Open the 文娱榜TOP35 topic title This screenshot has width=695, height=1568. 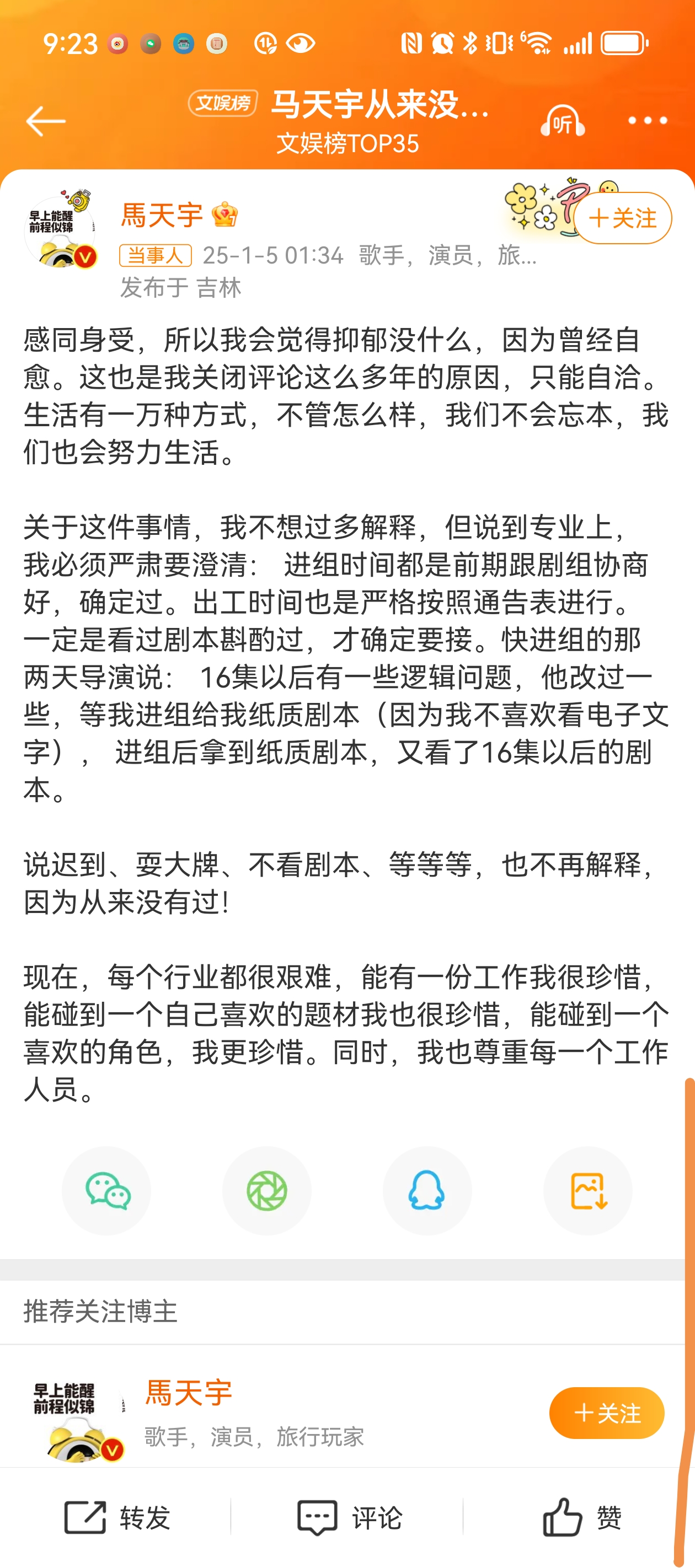(348, 144)
